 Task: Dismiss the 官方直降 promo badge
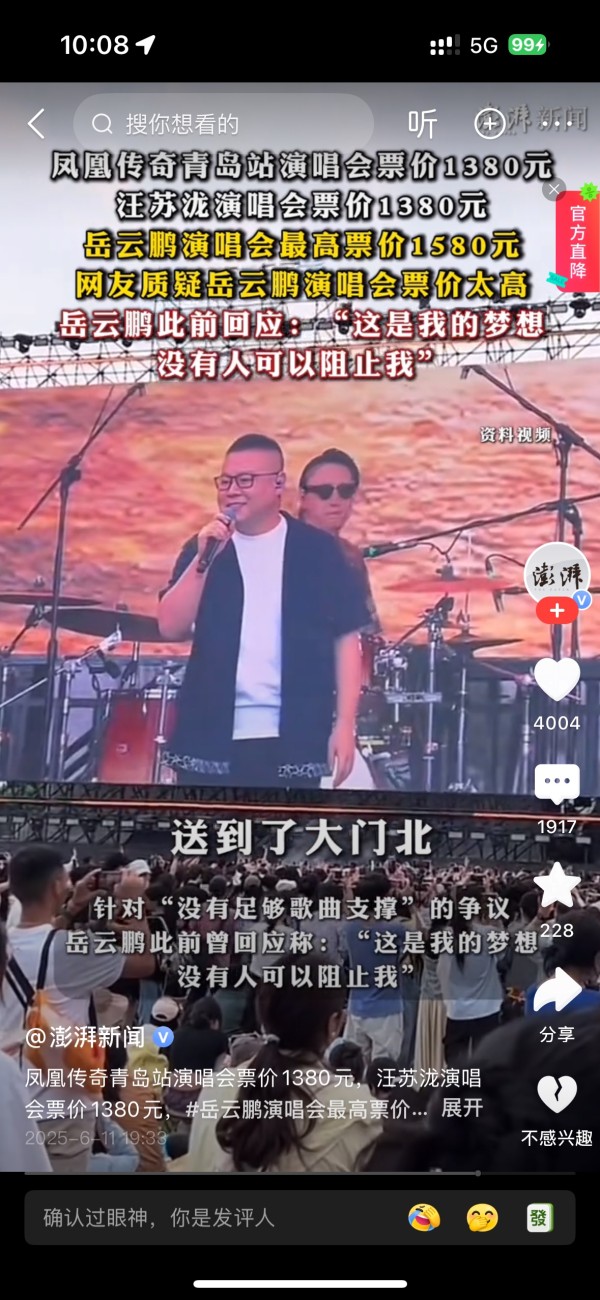(554, 188)
